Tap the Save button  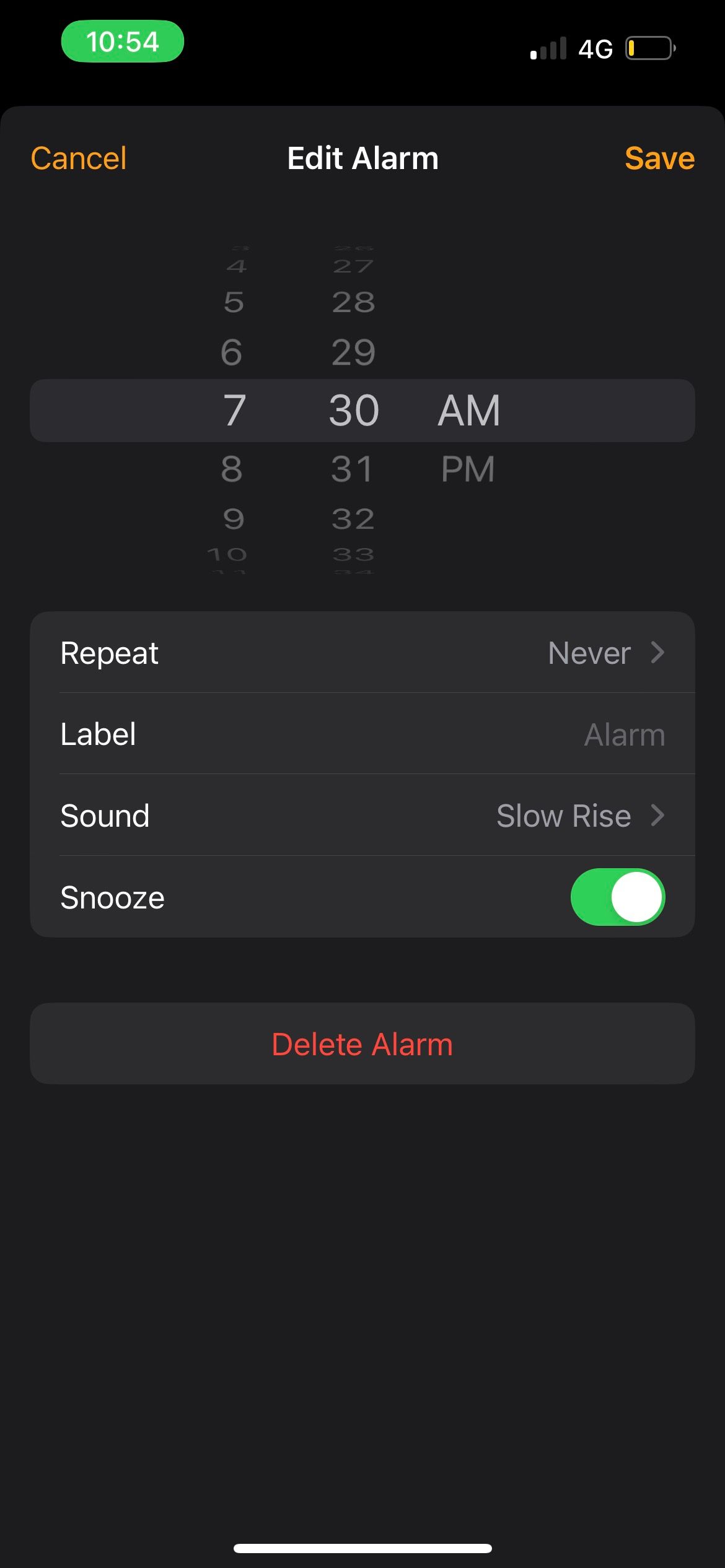tap(659, 158)
